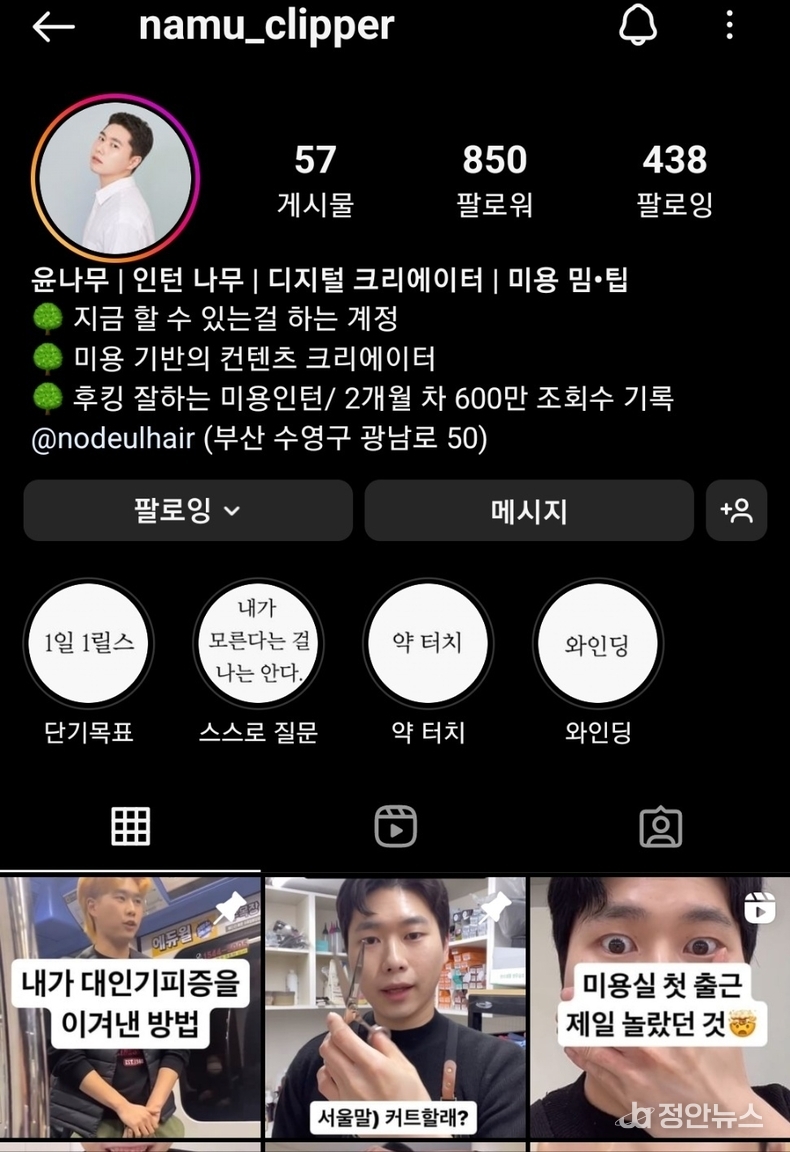Go back using the top-left arrow
The image size is (790, 1152).
[54, 28]
